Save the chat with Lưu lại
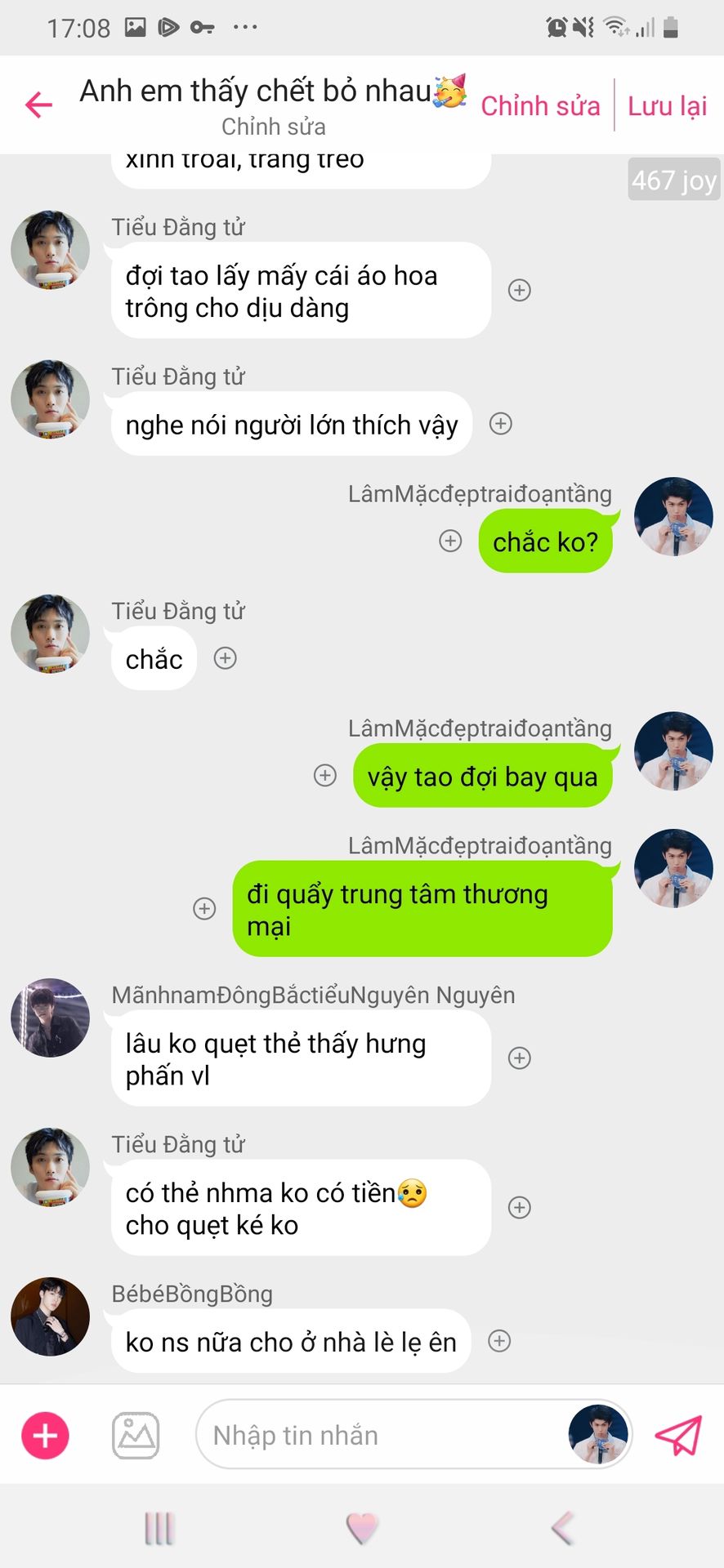 tap(667, 106)
